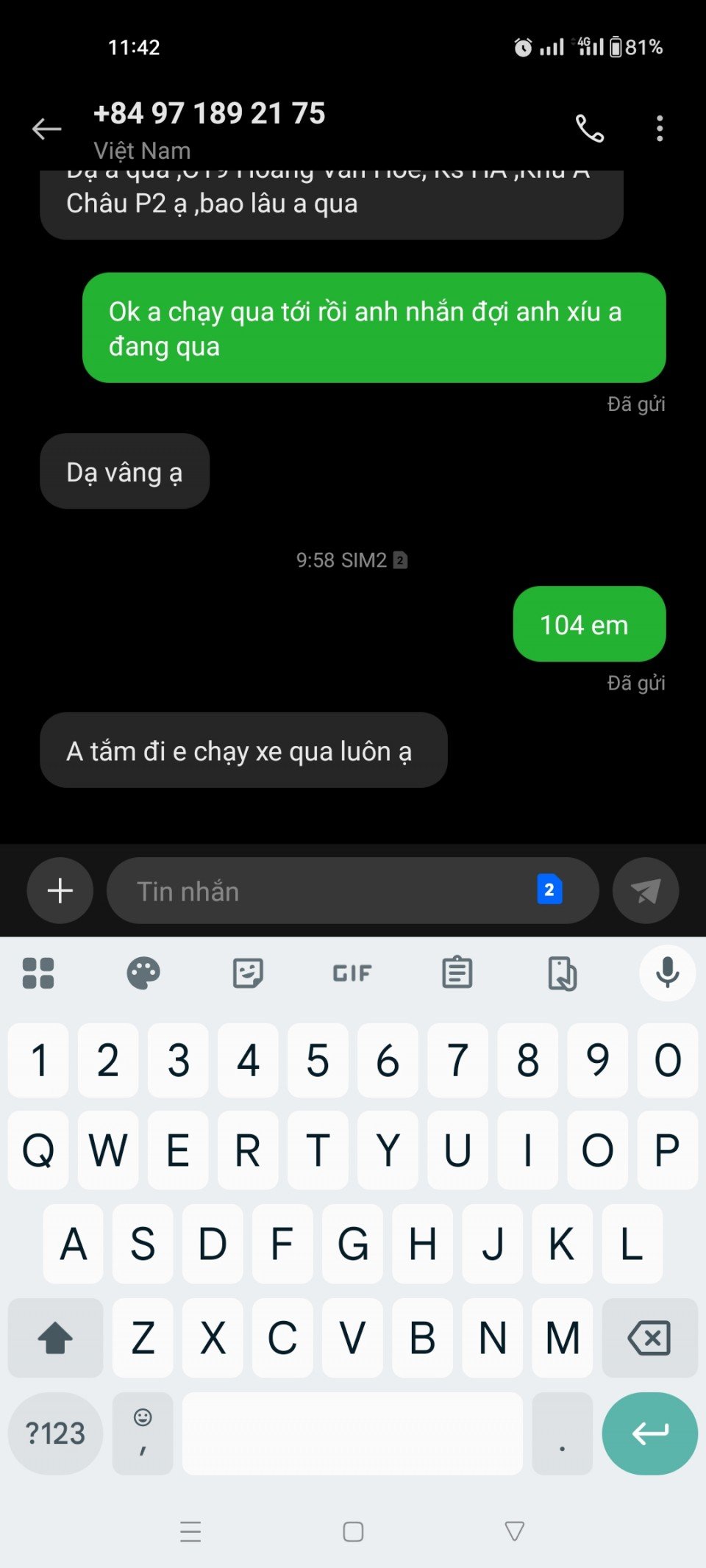The image size is (706, 1568).
Task: Go back to the conversation list
Action: pos(47,129)
